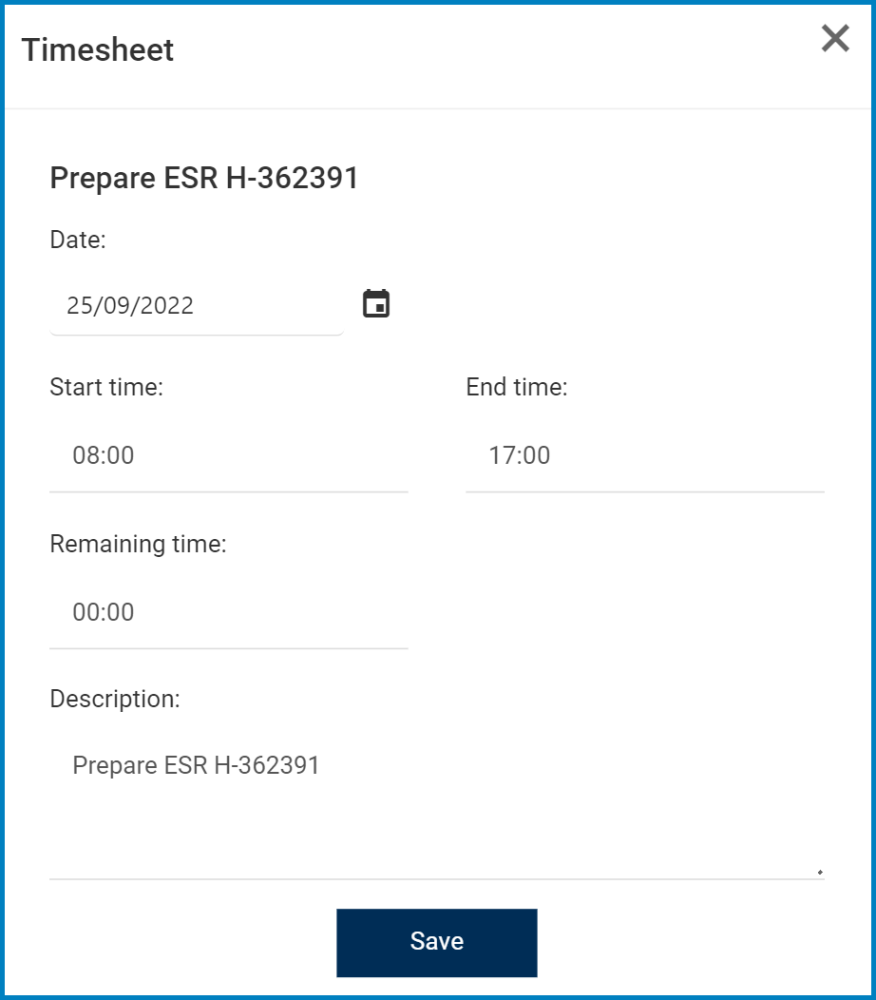Open the calendar date picker
The height and width of the screenshot is (1000, 876).
tap(376, 304)
